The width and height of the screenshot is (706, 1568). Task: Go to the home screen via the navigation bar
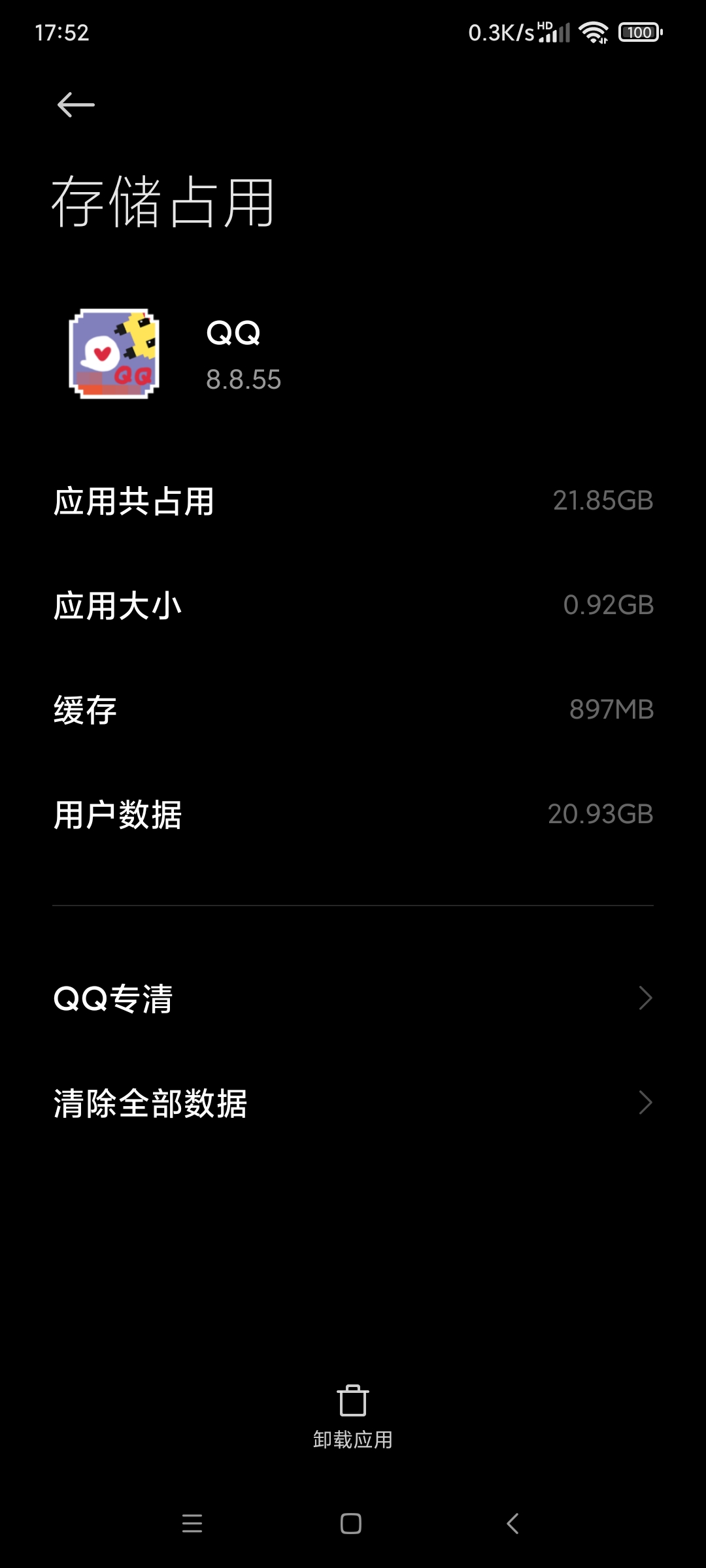click(x=351, y=1524)
